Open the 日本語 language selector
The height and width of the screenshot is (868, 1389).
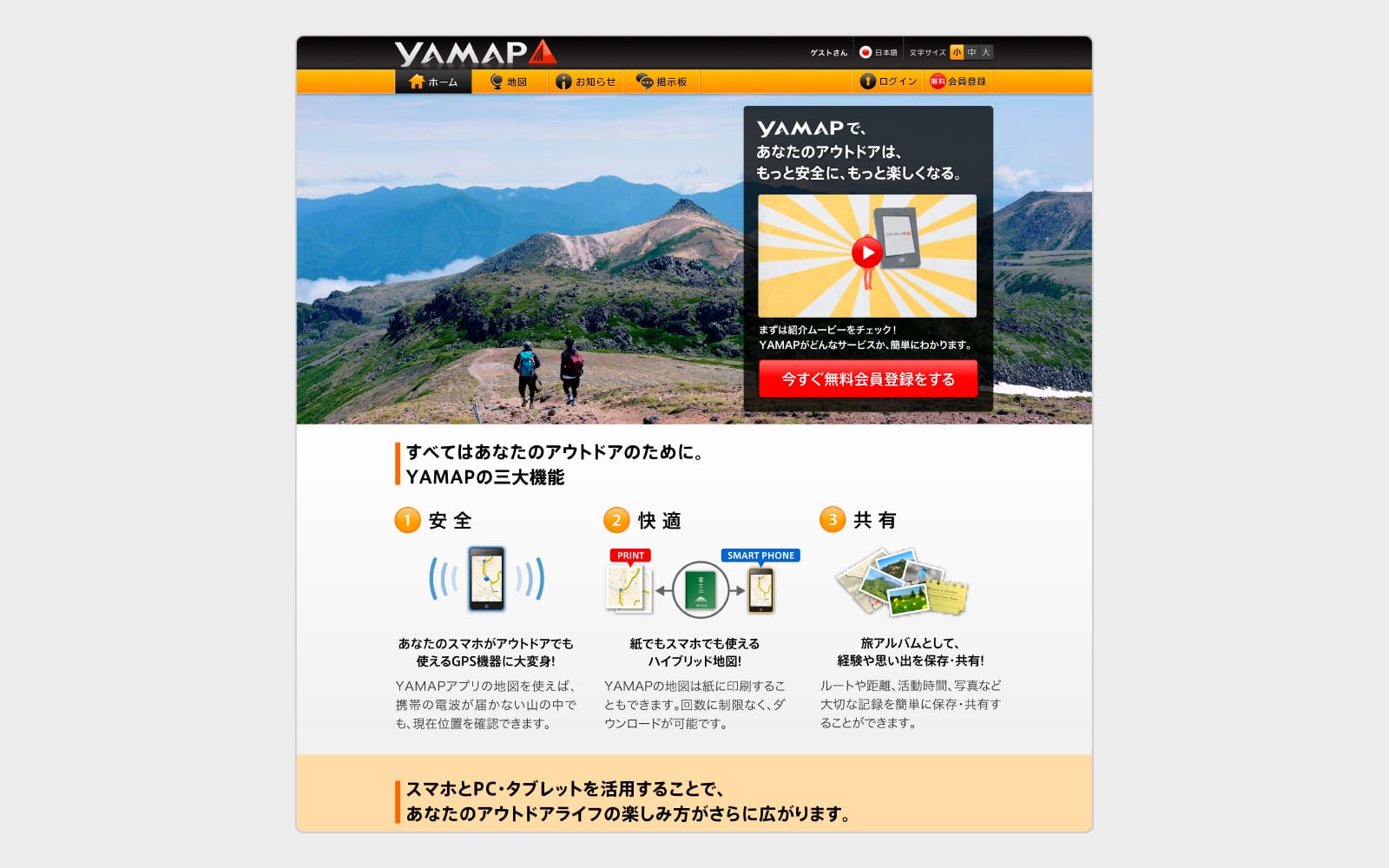[879, 52]
